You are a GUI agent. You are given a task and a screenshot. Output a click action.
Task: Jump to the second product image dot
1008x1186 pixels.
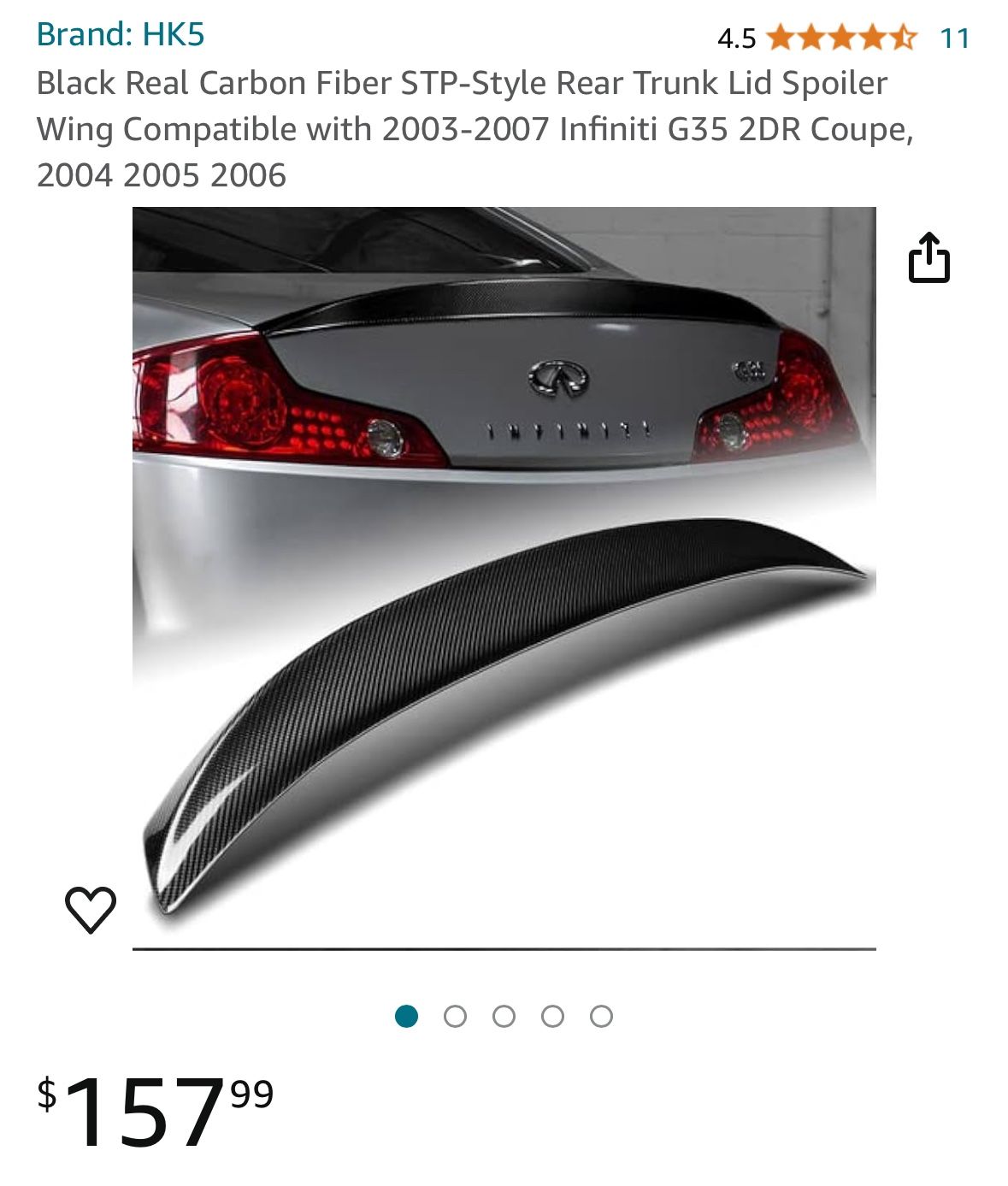[x=455, y=1016]
